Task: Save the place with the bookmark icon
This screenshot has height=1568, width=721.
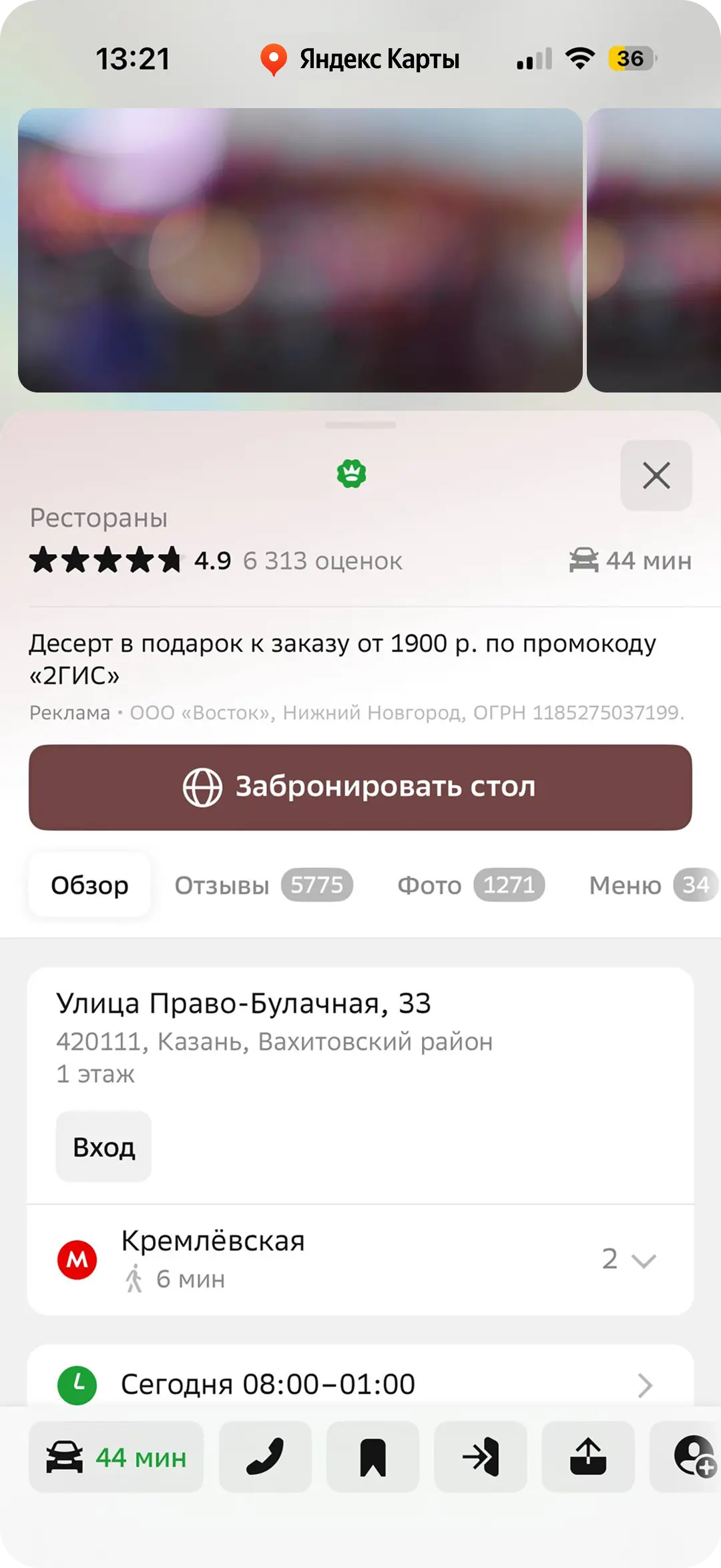Action: 373,1457
